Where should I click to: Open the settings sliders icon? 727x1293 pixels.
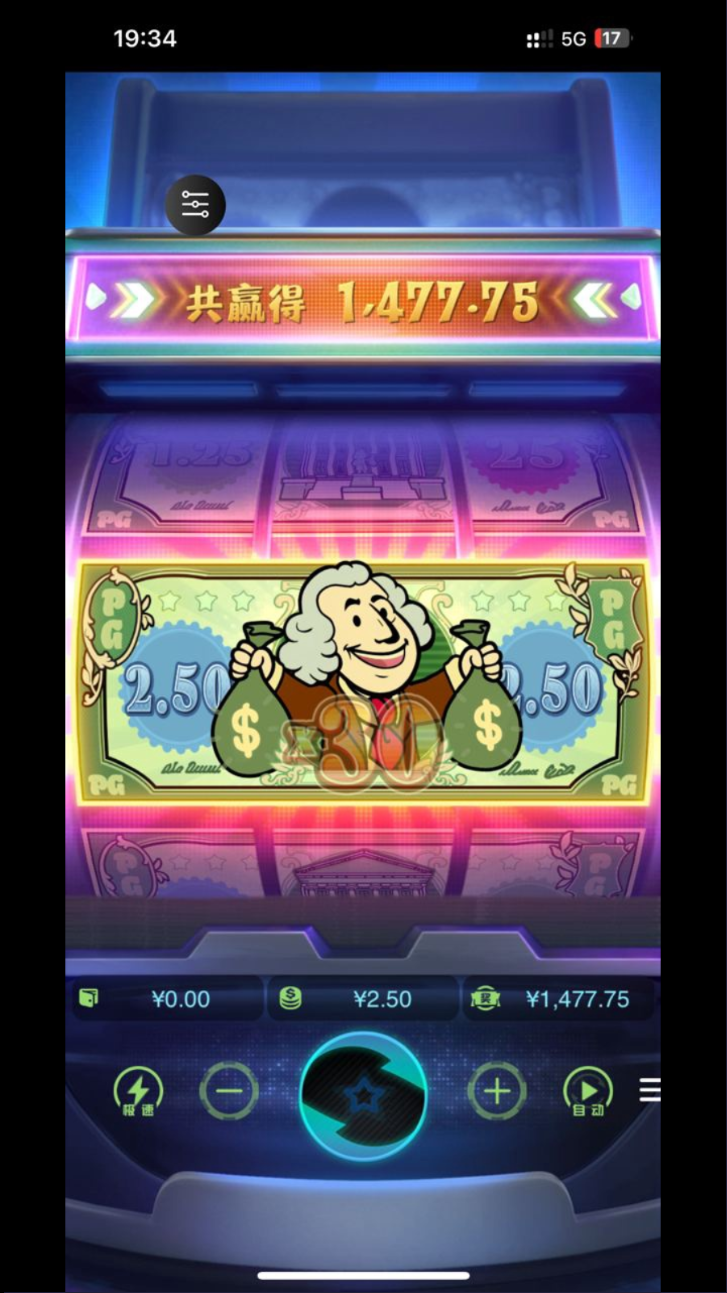(x=195, y=205)
